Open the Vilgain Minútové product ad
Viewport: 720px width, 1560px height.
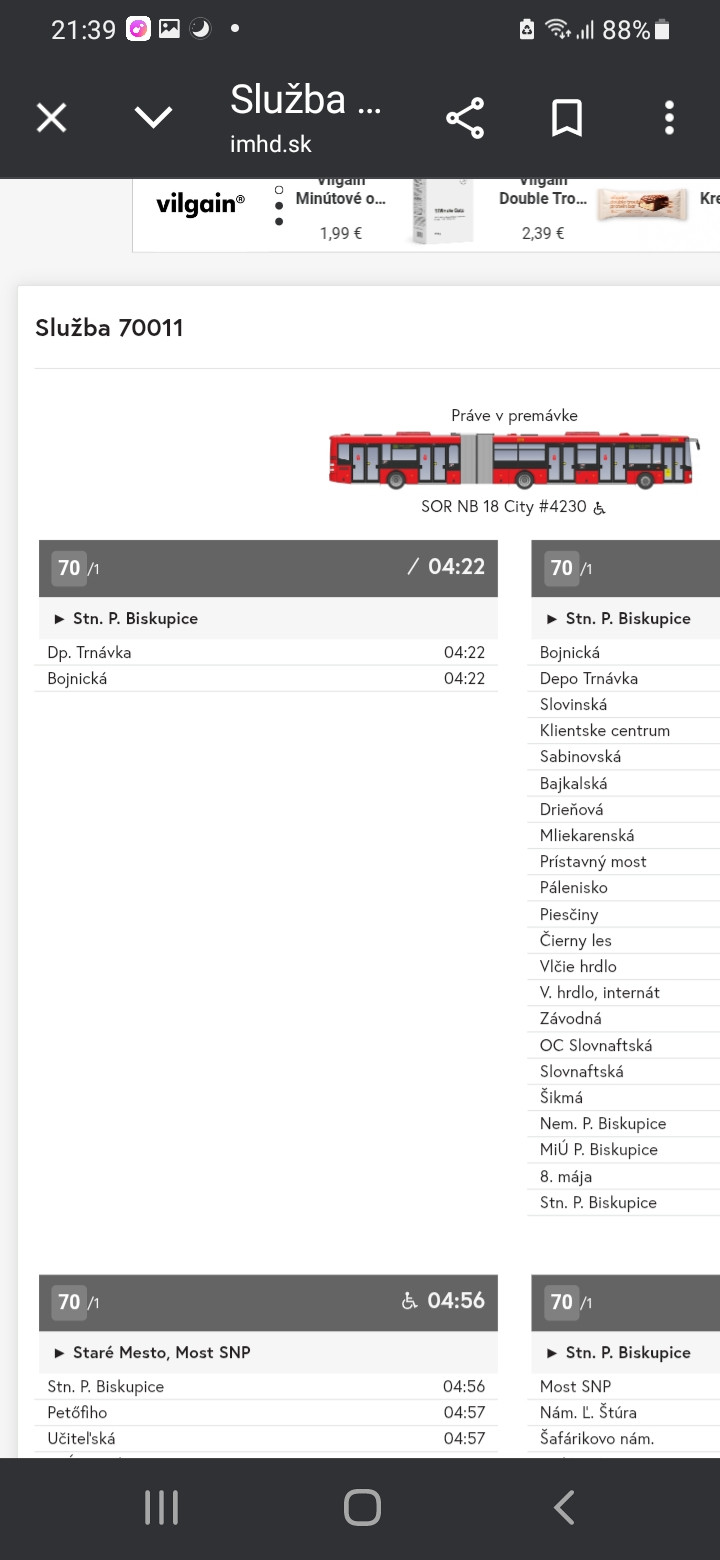(341, 214)
